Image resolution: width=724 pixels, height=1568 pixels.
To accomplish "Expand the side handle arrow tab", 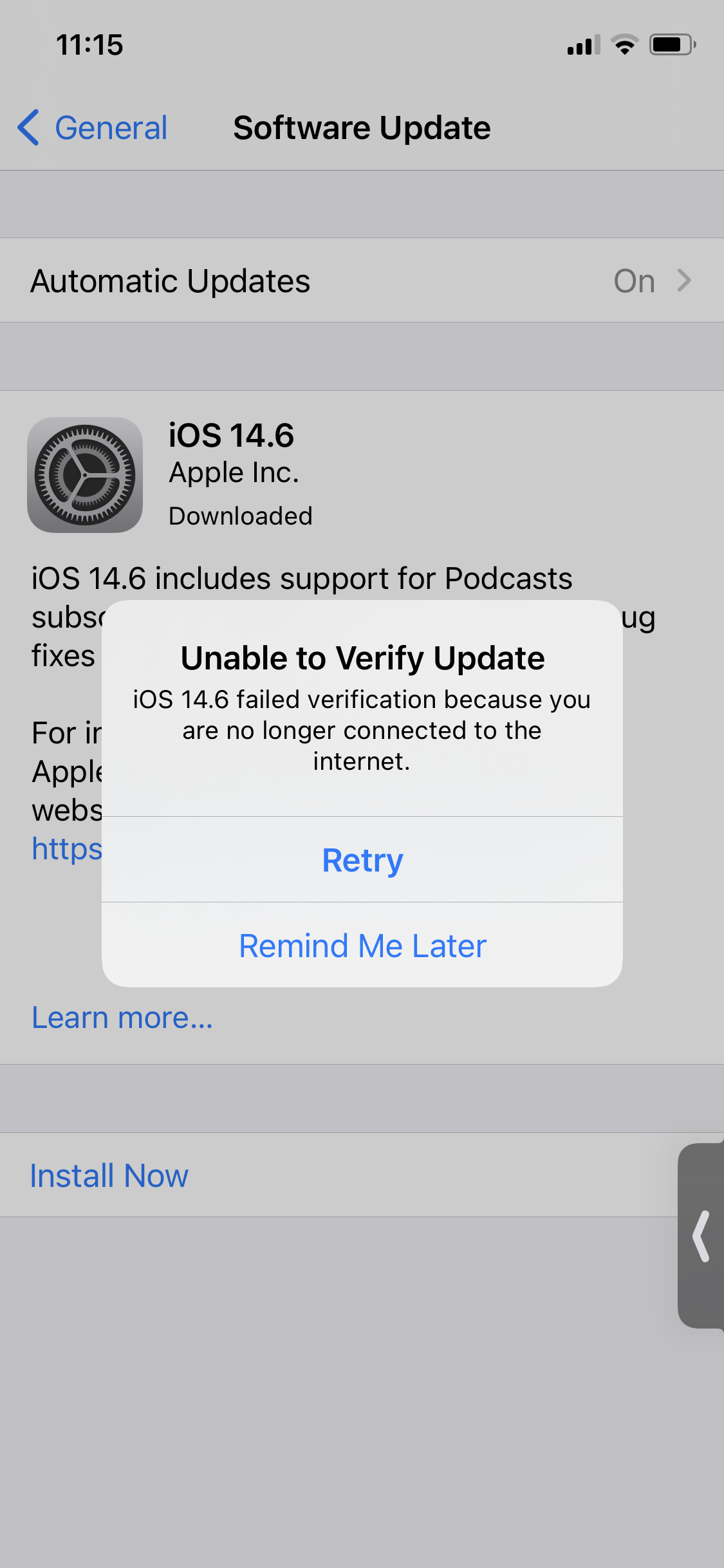I will pyautogui.click(x=701, y=1236).
